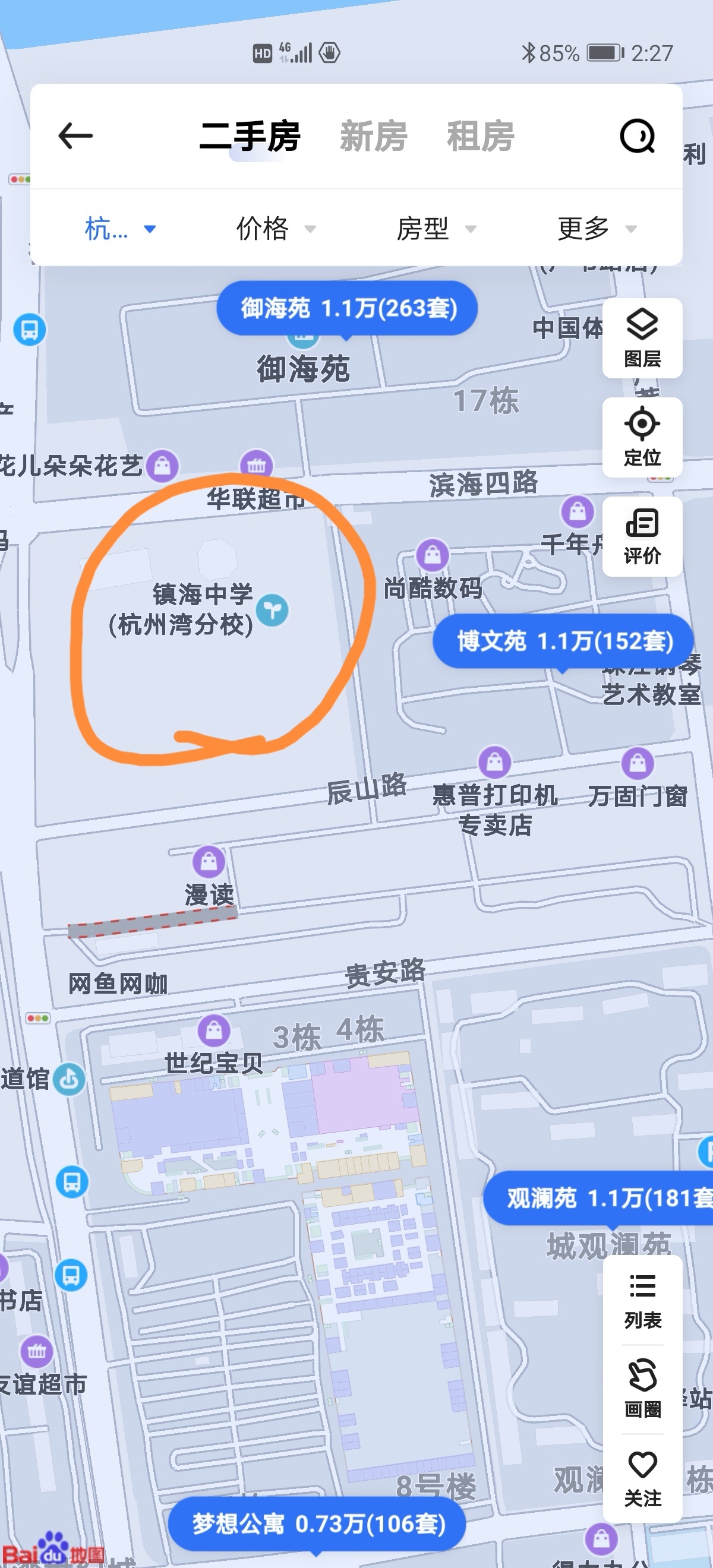Expand the 更多 filter dropdown
This screenshot has width=713, height=1568.
[x=596, y=229]
